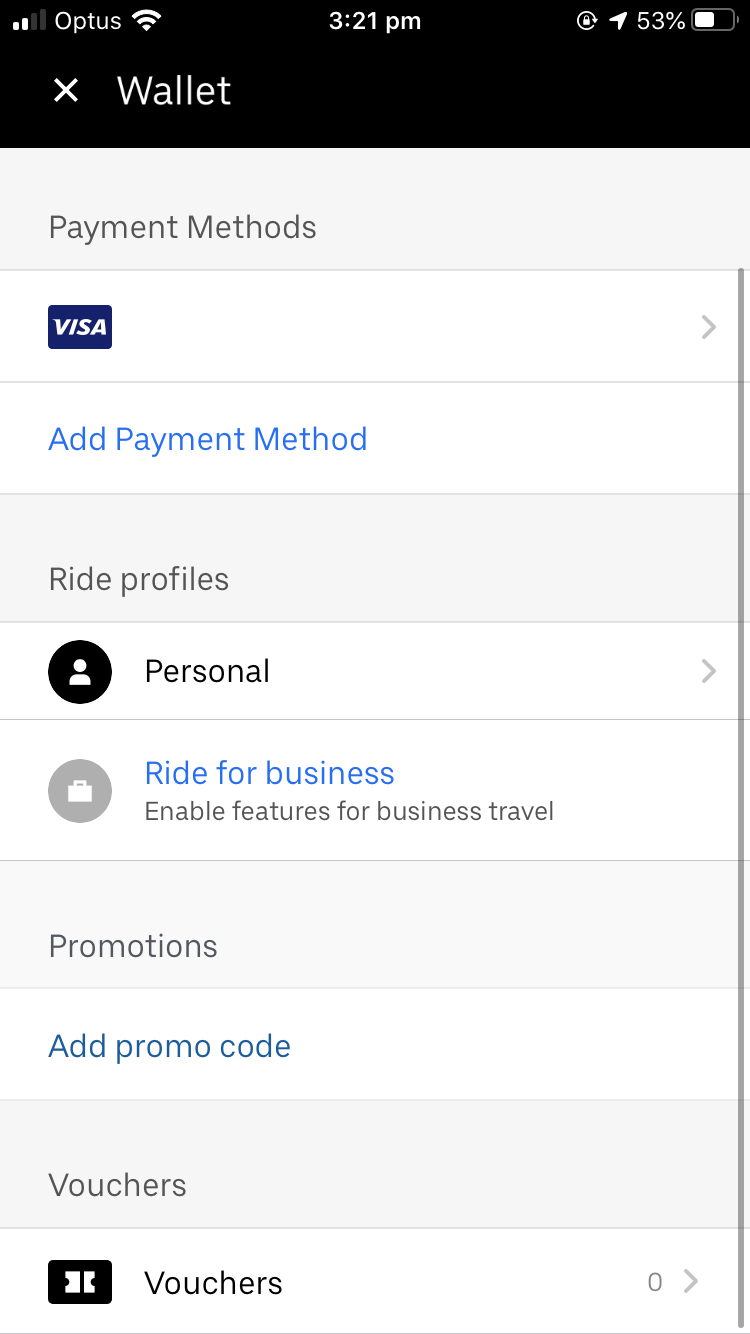Expand the Visa payment method chevron
Screen dimensions: 750x1334
(708, 326)
